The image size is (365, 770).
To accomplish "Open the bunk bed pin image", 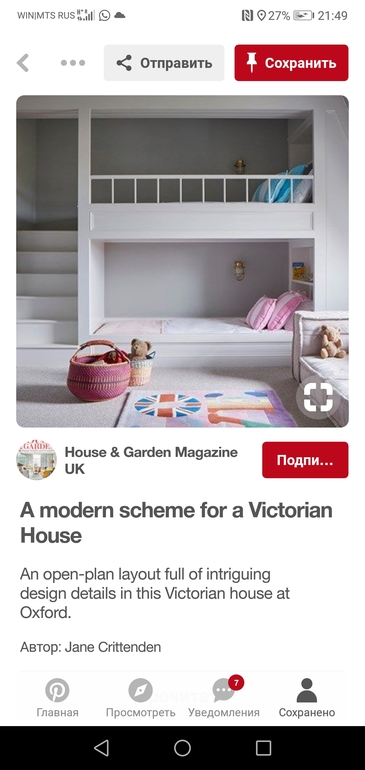I will pos(182,261).
